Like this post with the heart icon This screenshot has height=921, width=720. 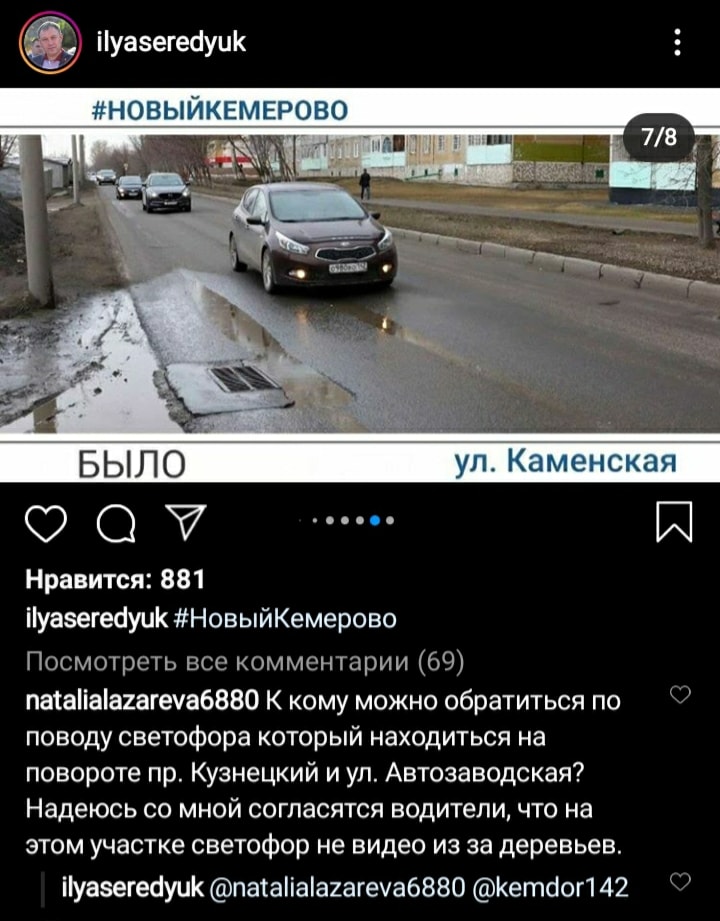pos(46,521)
